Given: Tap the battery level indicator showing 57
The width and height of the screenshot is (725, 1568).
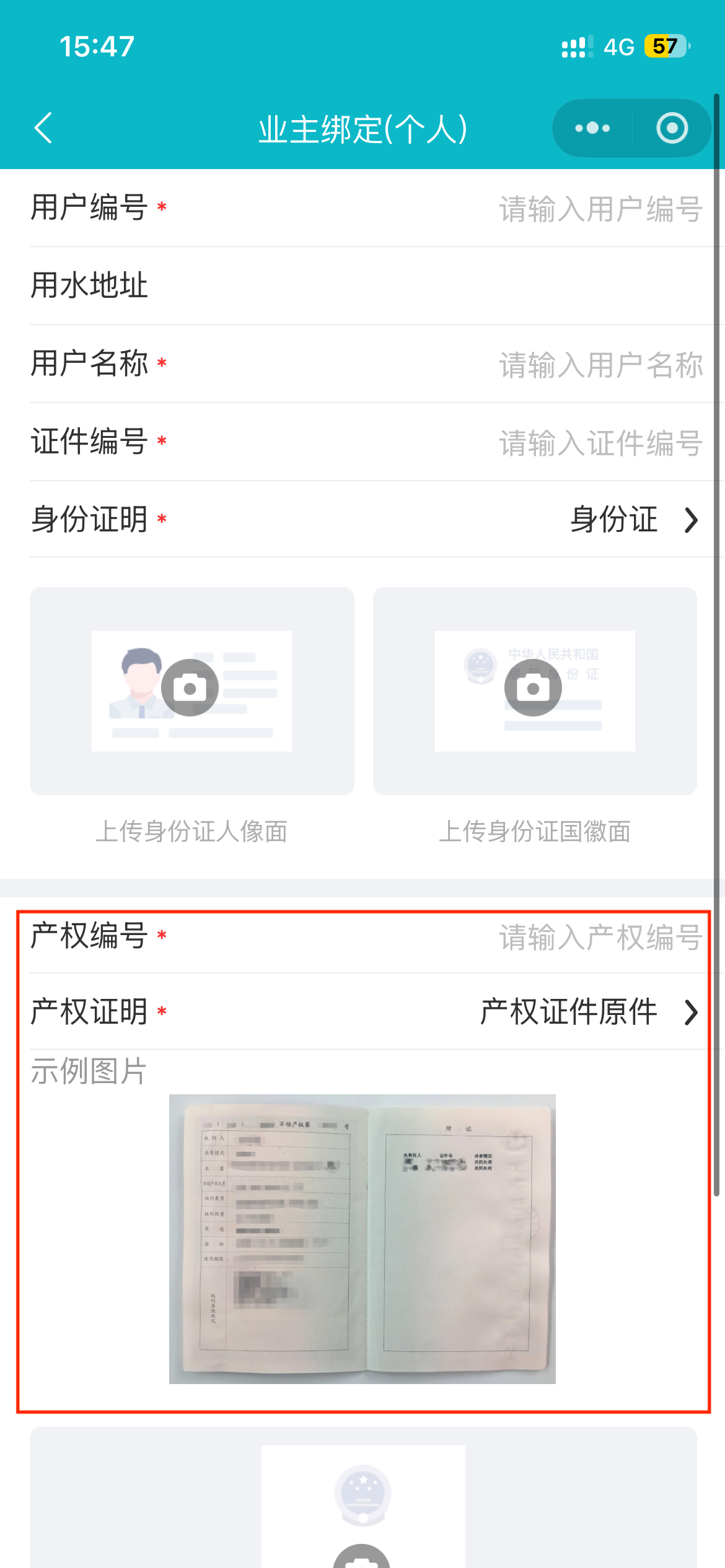Looking at the screenshot, I should 665,45.
